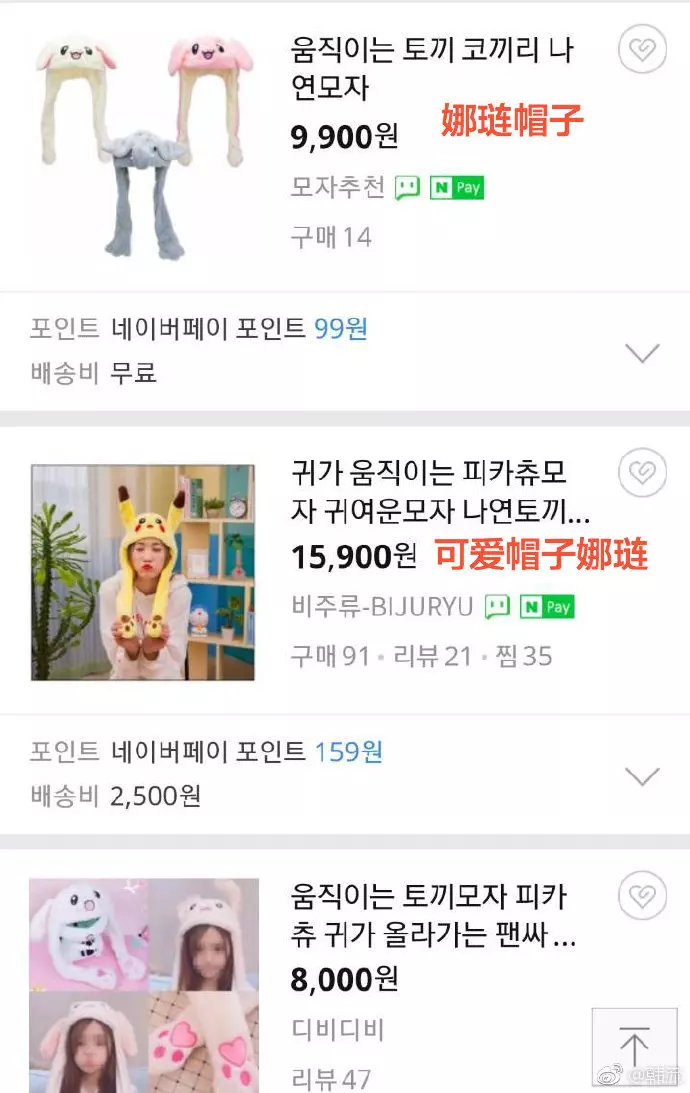Jump back to top of the list
This screenshot has width=690, height=1093.
[x=632, y=1047]
